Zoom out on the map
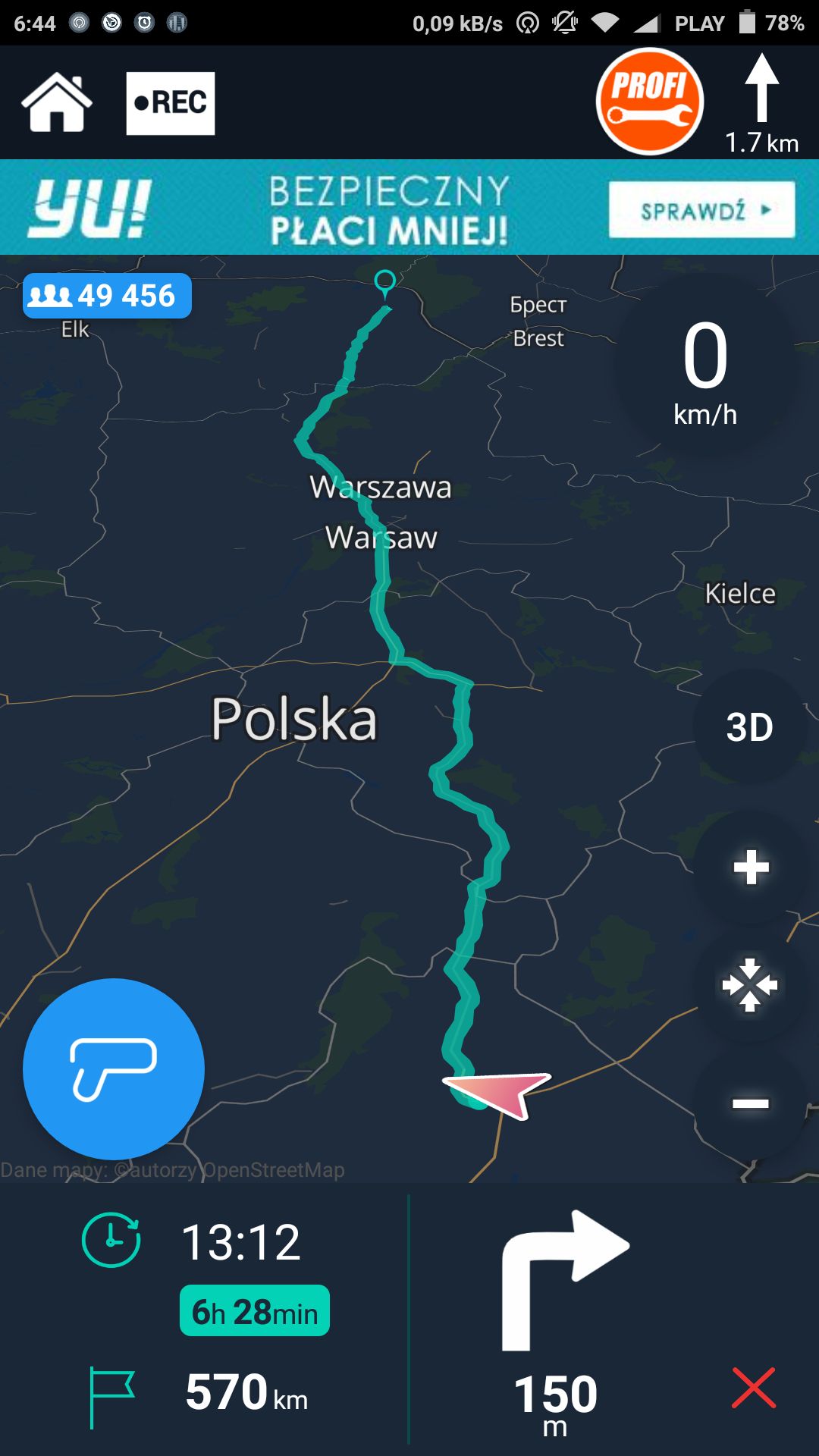 [x=751, y=1103]
